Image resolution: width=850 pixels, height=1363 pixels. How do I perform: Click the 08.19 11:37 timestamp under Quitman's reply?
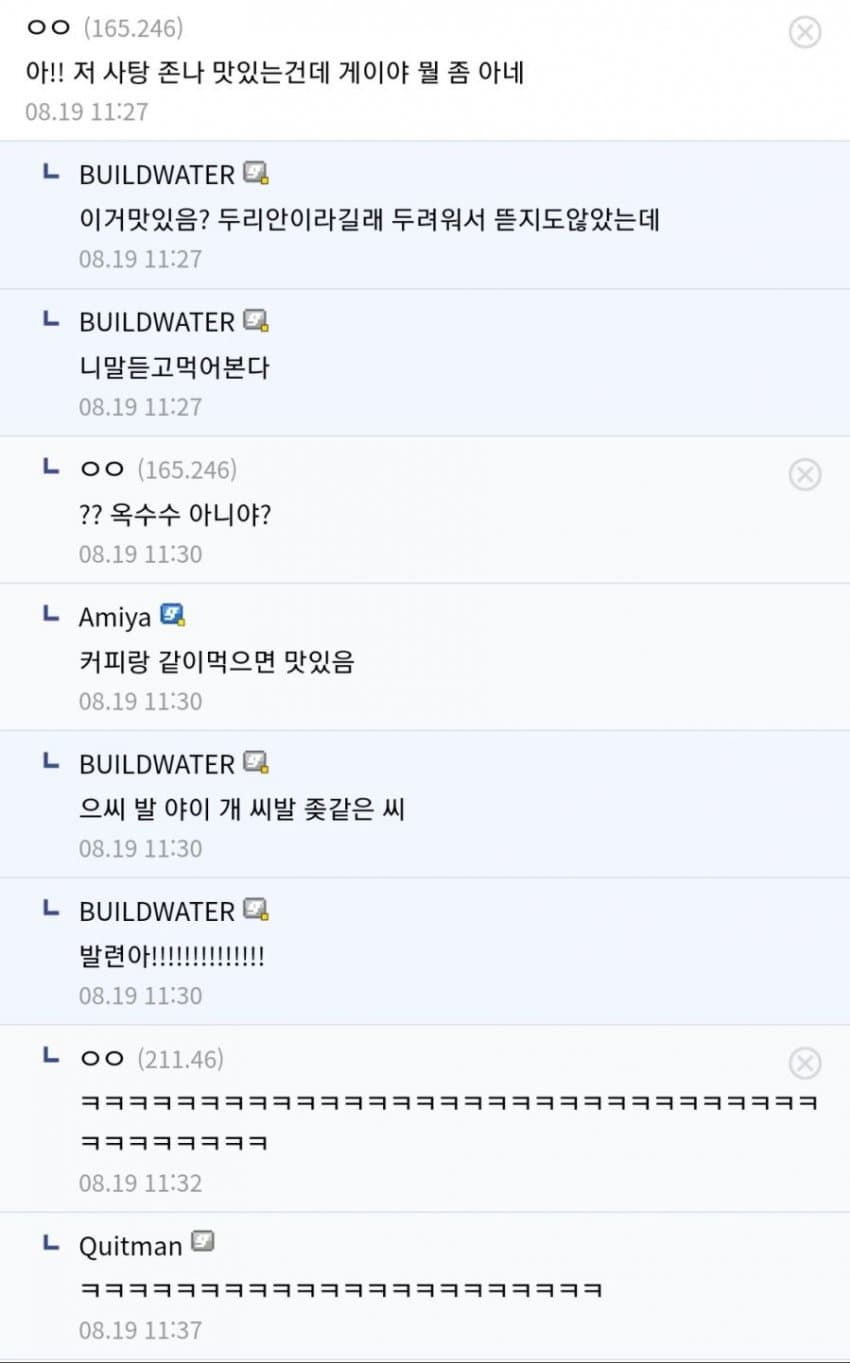coord(140,1330)
